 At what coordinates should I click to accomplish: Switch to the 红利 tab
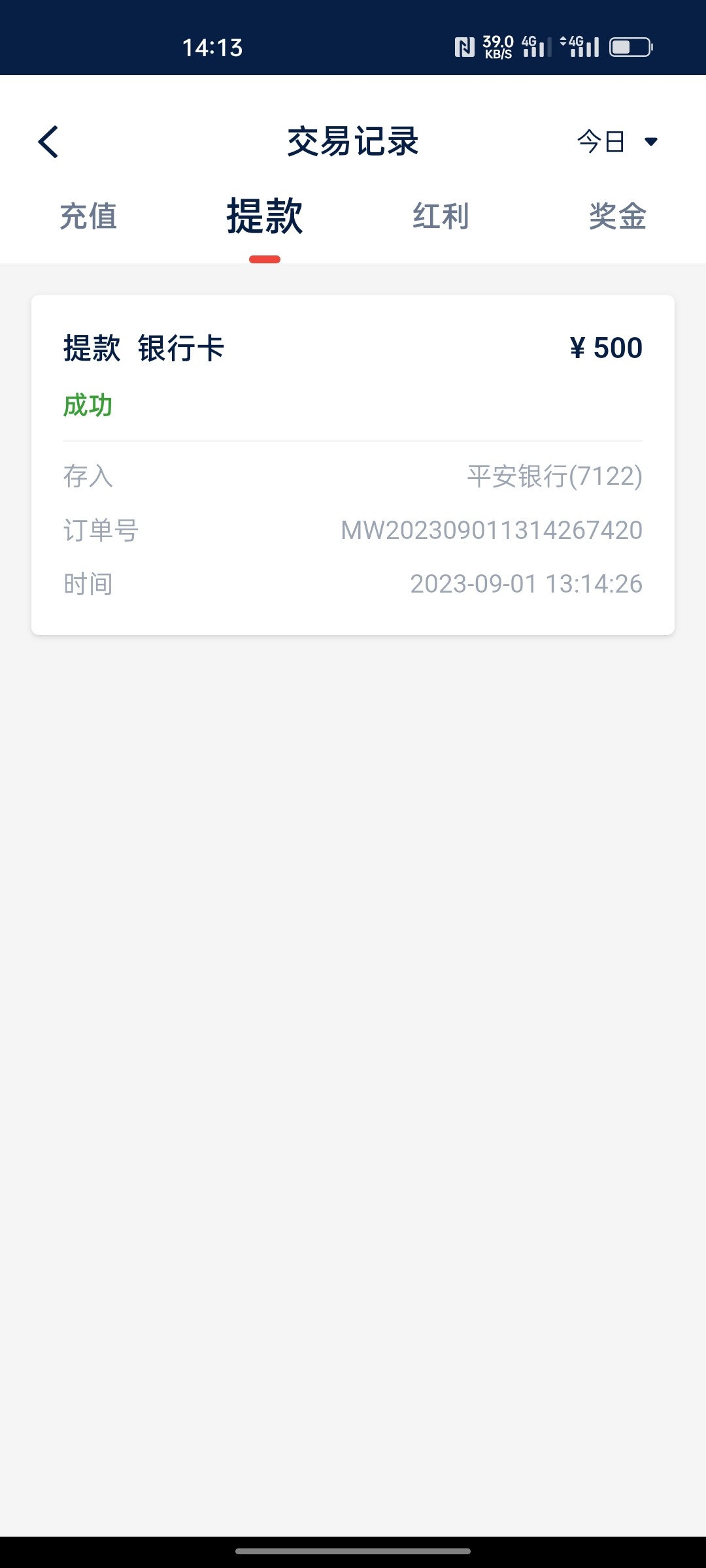click(441, 216)
